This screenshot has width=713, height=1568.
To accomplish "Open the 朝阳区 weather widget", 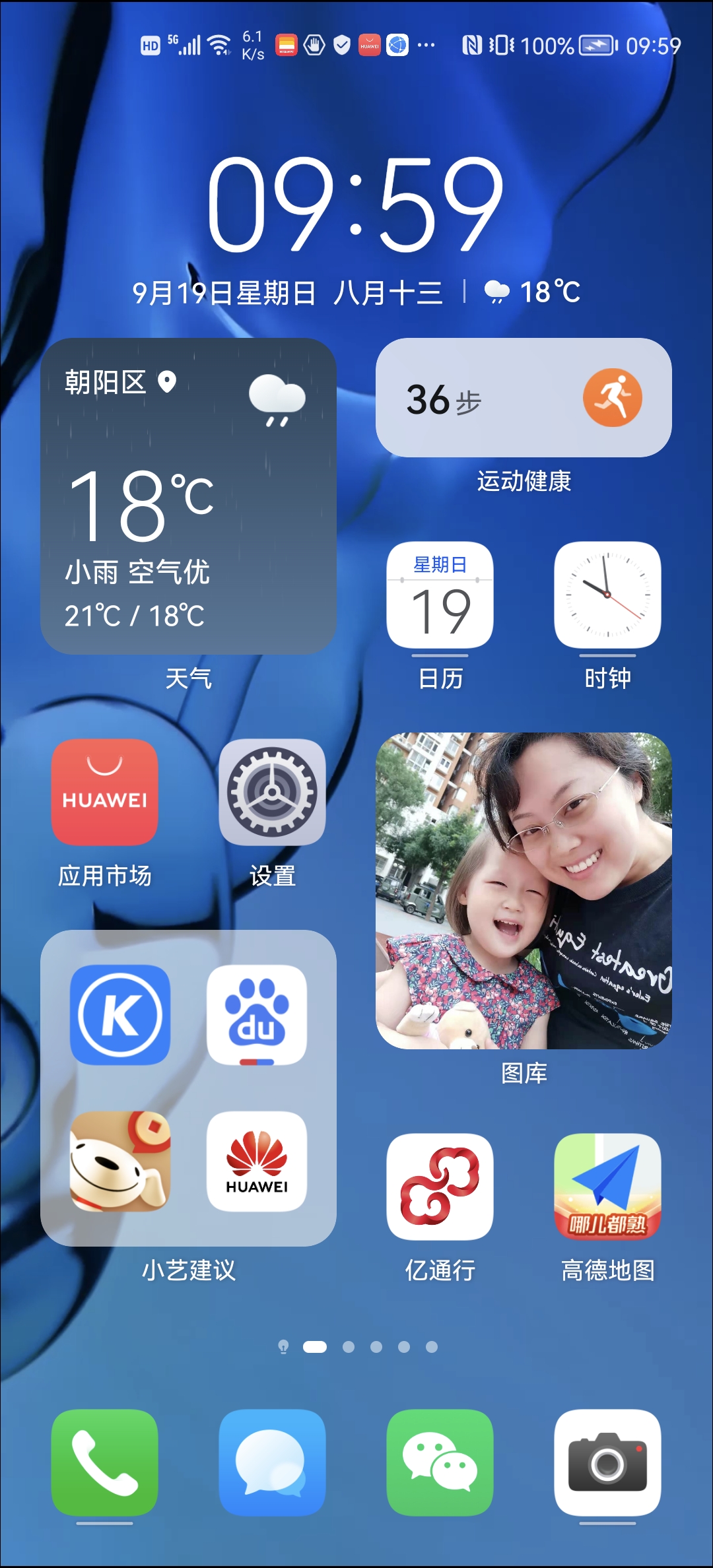I will (x=188, y=496).
